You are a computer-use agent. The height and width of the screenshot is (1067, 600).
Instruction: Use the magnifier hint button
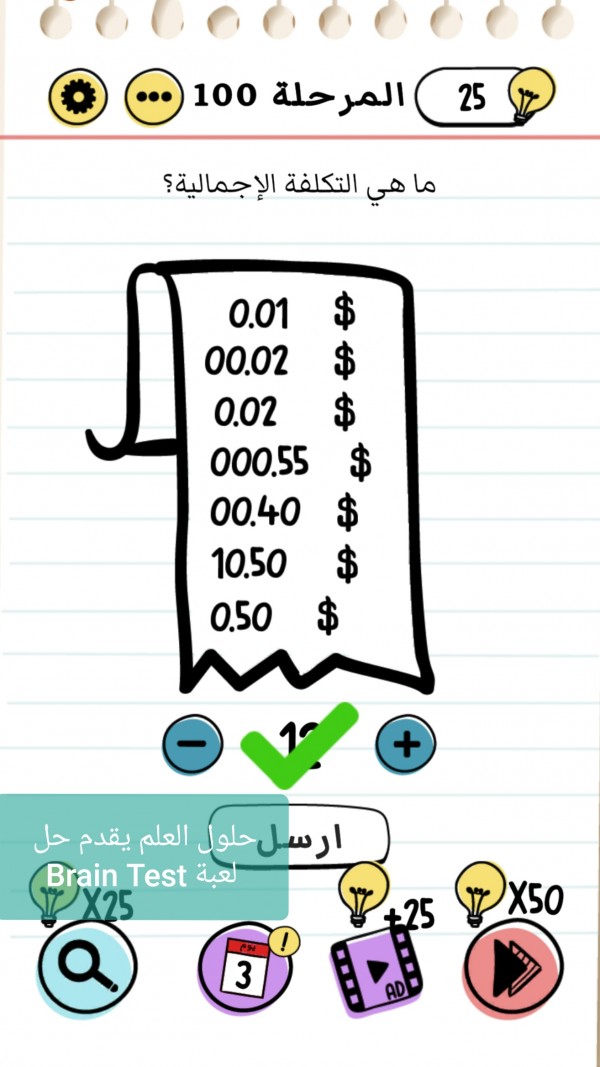click(86, 968)
